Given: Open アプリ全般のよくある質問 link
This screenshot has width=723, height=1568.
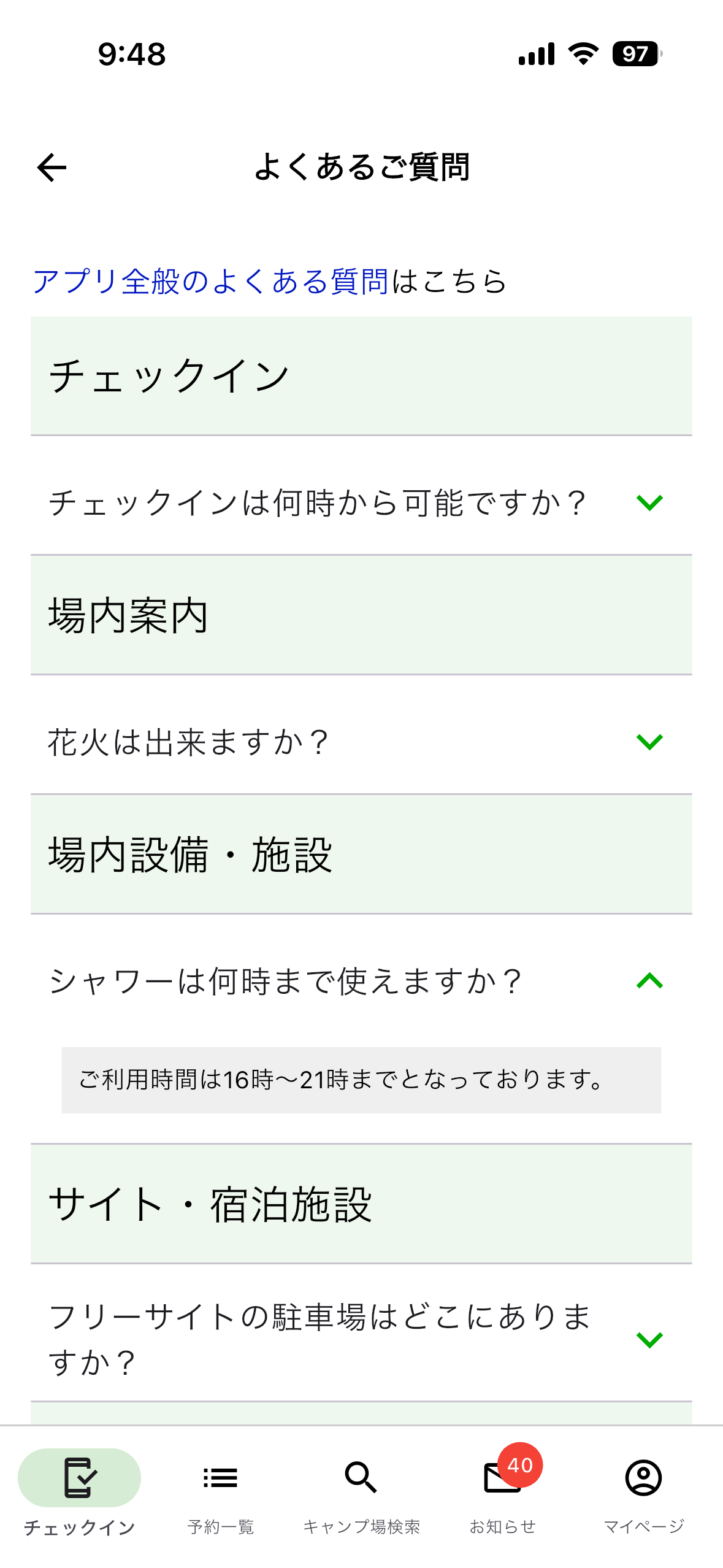Looking at the screenshot, I should (x=212, y=281).
